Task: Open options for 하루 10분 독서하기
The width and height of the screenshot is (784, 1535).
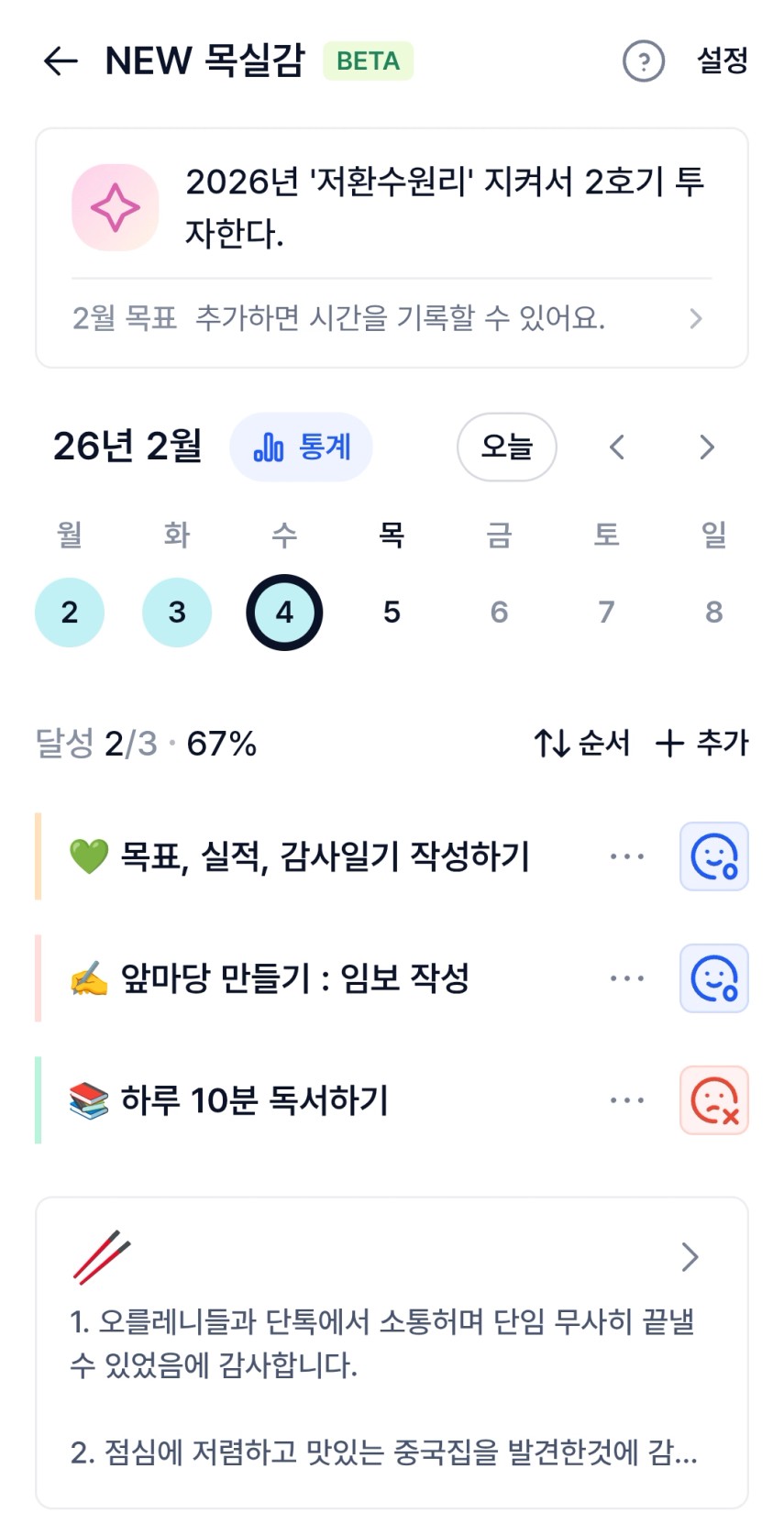Action: tap(627, 1100)
